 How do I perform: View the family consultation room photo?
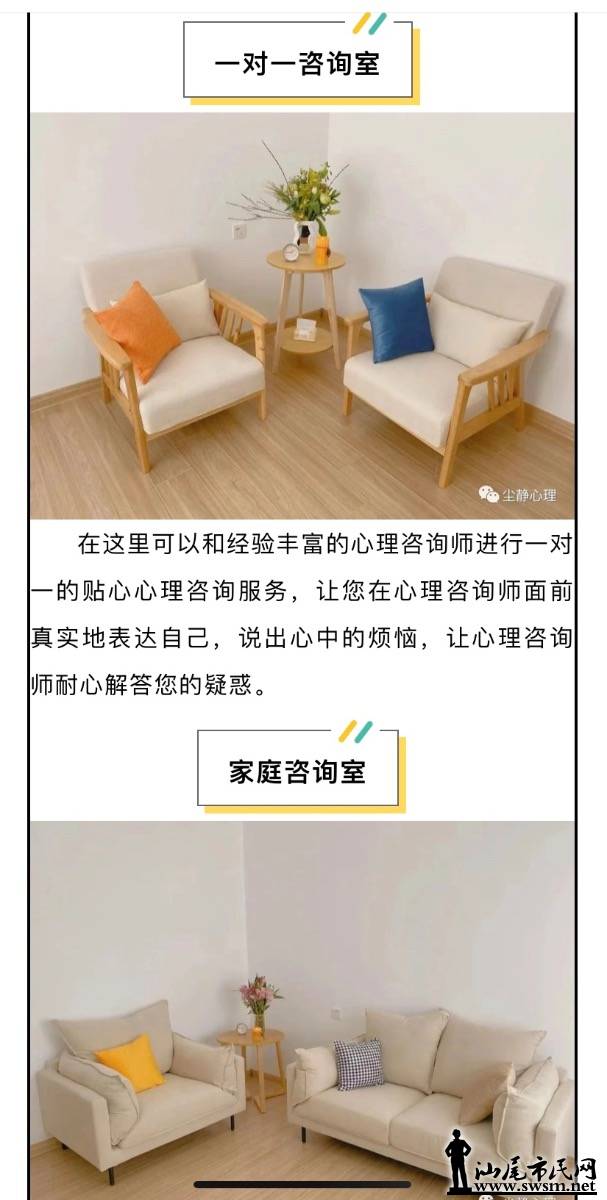(x=302, y=1000)
